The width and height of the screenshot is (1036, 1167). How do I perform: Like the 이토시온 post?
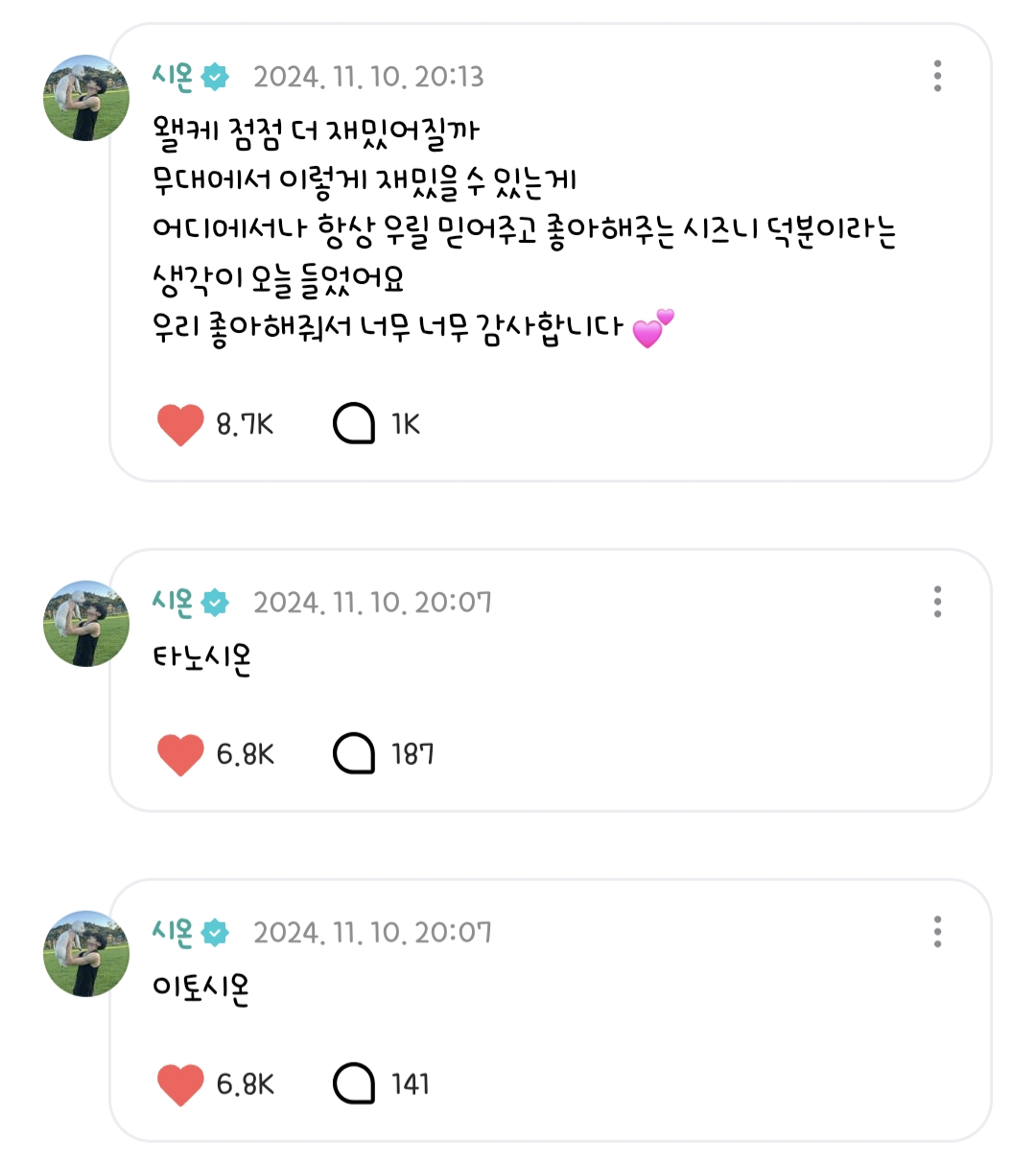pyautogui.click(x=180, y=1084)
